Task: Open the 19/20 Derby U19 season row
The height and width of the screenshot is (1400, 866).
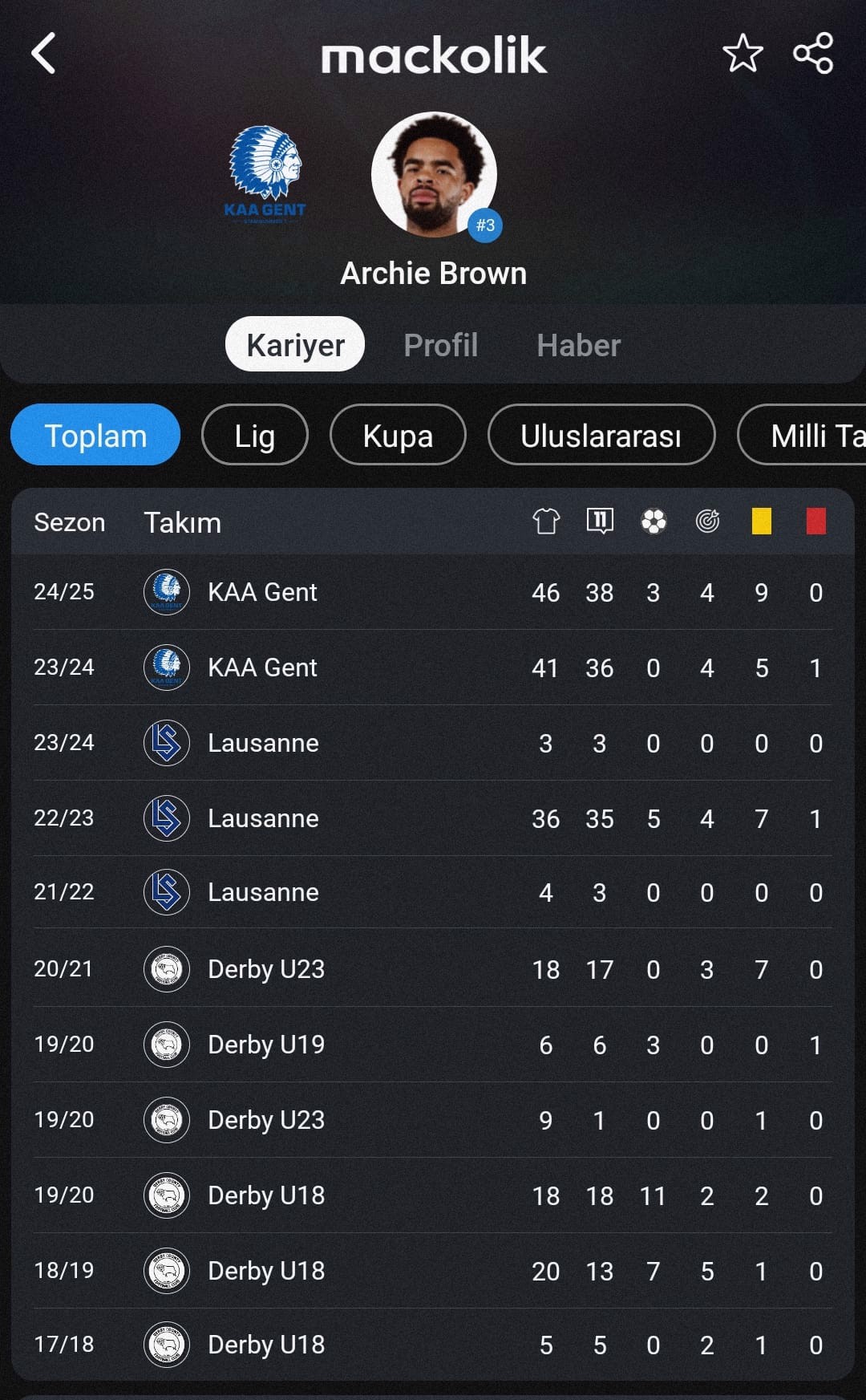Action: pyautogui.click(x=433, y=1045)
